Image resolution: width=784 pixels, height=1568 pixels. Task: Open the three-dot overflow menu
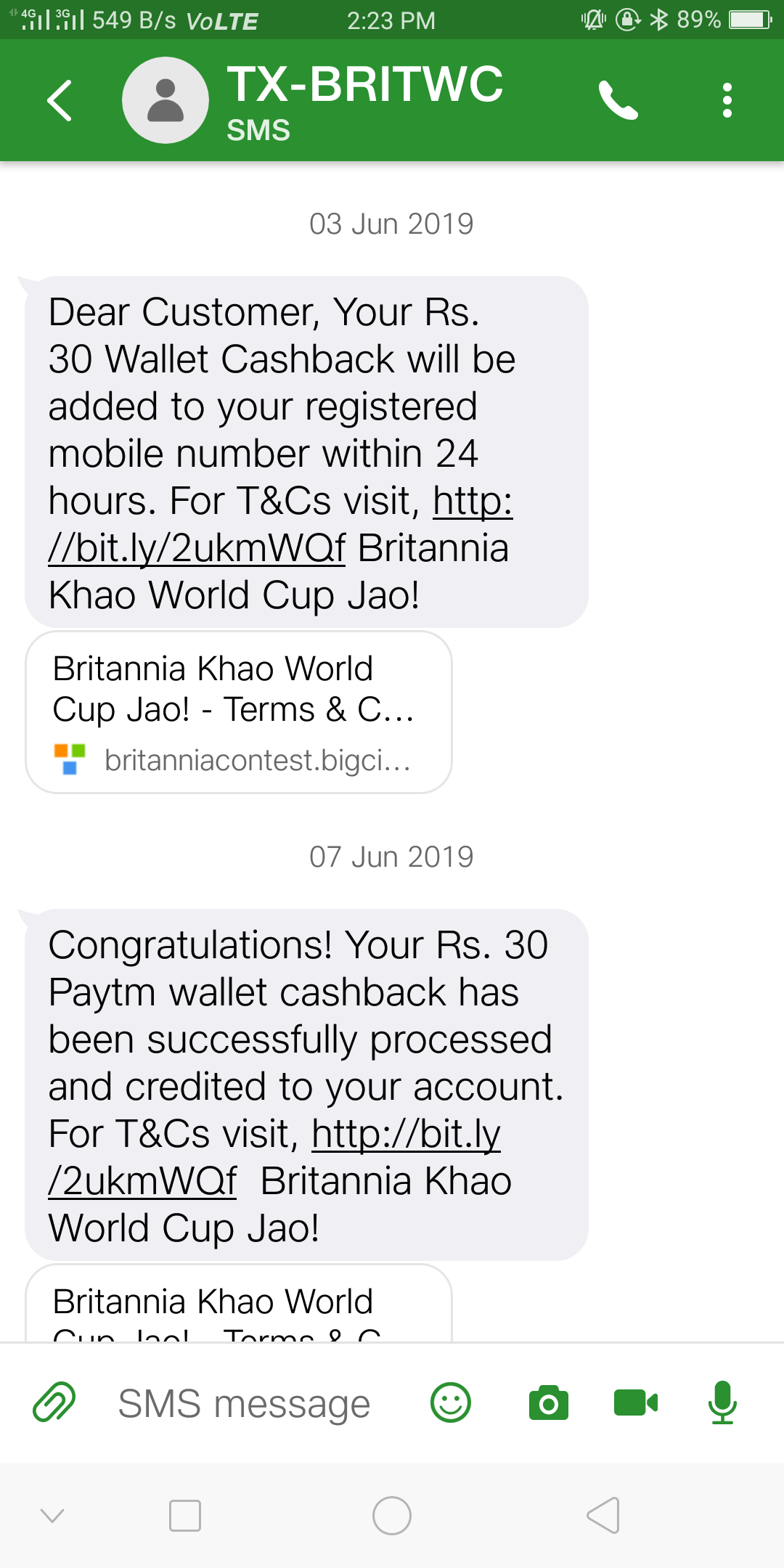point(727,100)
